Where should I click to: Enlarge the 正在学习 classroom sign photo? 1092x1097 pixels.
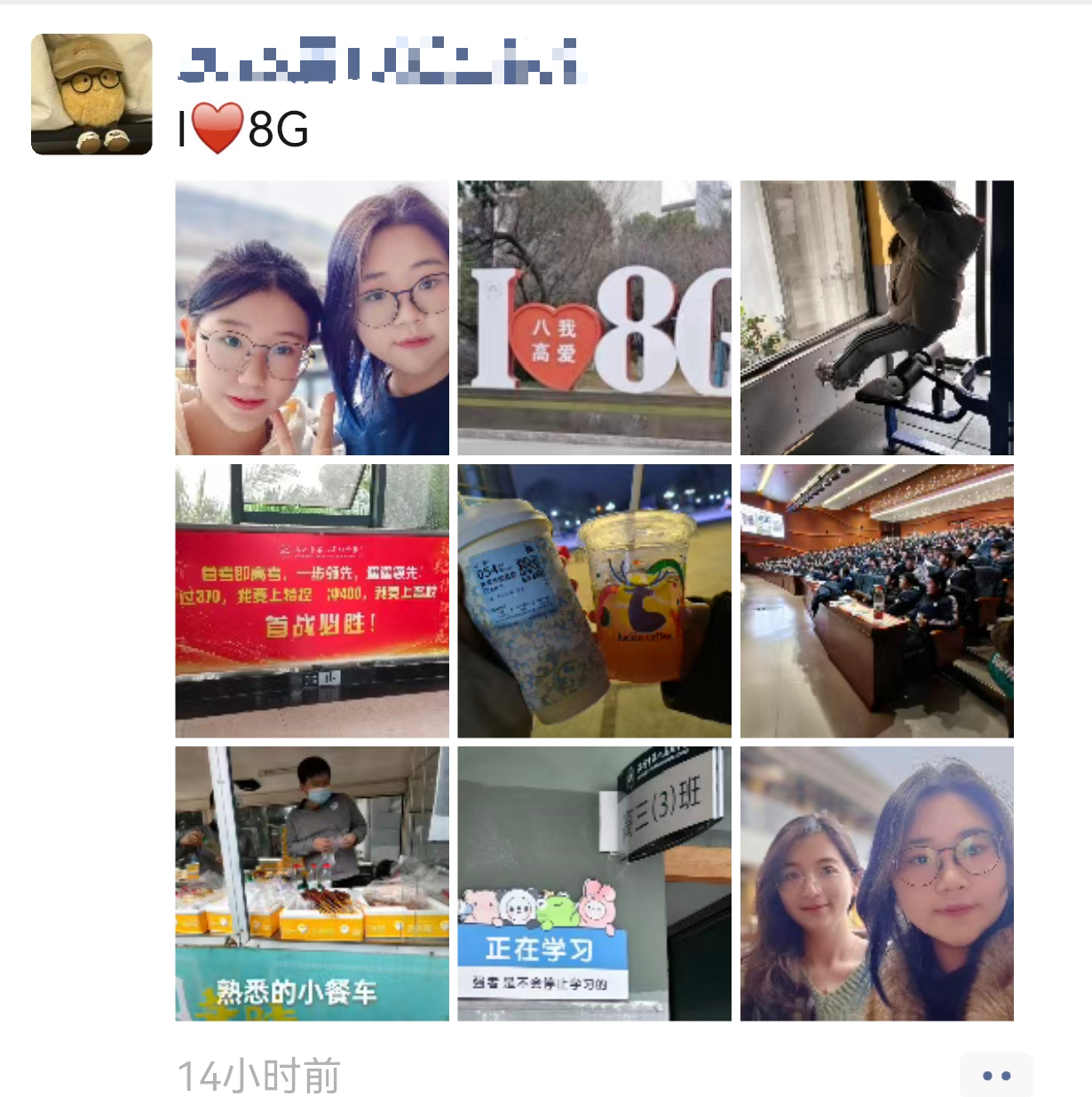(x=594, y=883)
